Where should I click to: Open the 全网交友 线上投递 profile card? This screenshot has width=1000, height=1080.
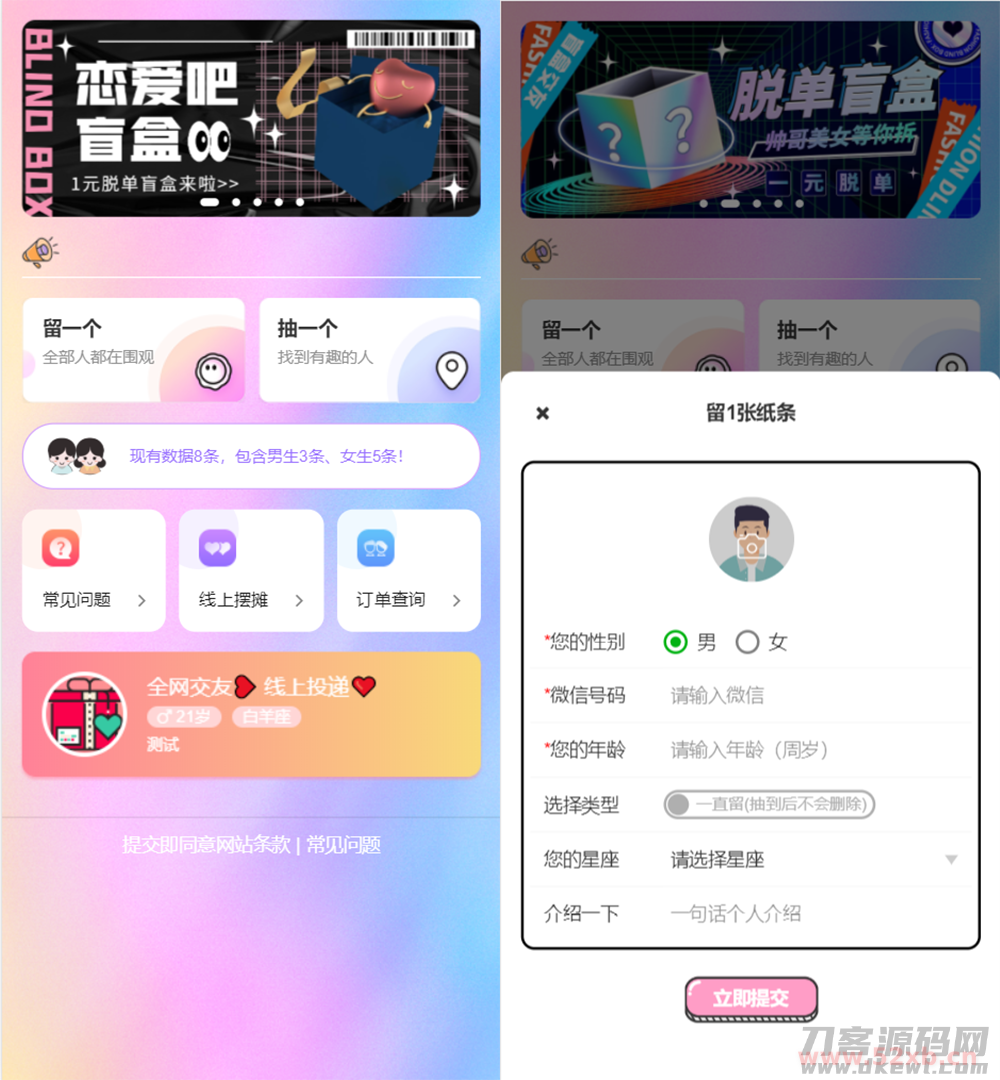pyautogui.click(x=251, y=714)
